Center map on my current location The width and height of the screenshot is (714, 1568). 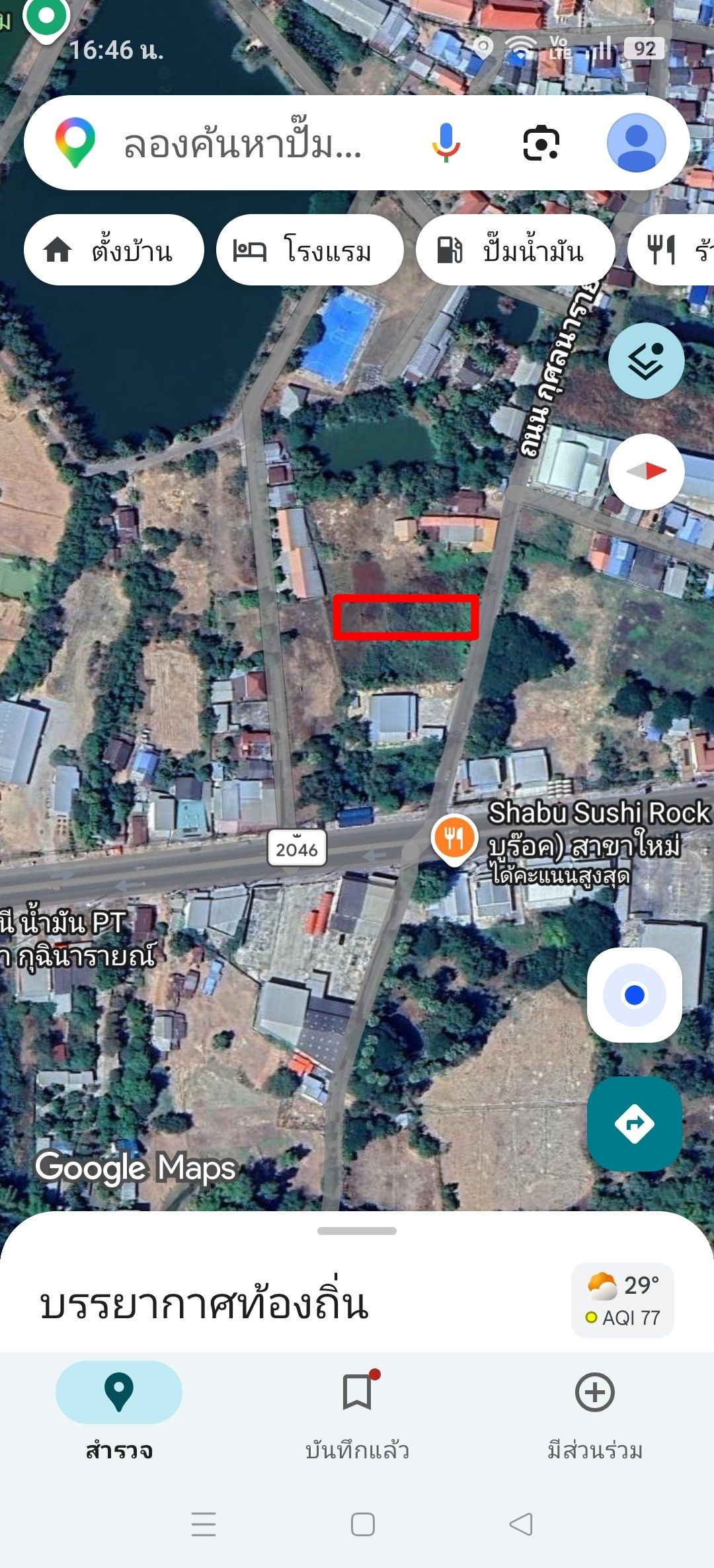coord(635,995)
